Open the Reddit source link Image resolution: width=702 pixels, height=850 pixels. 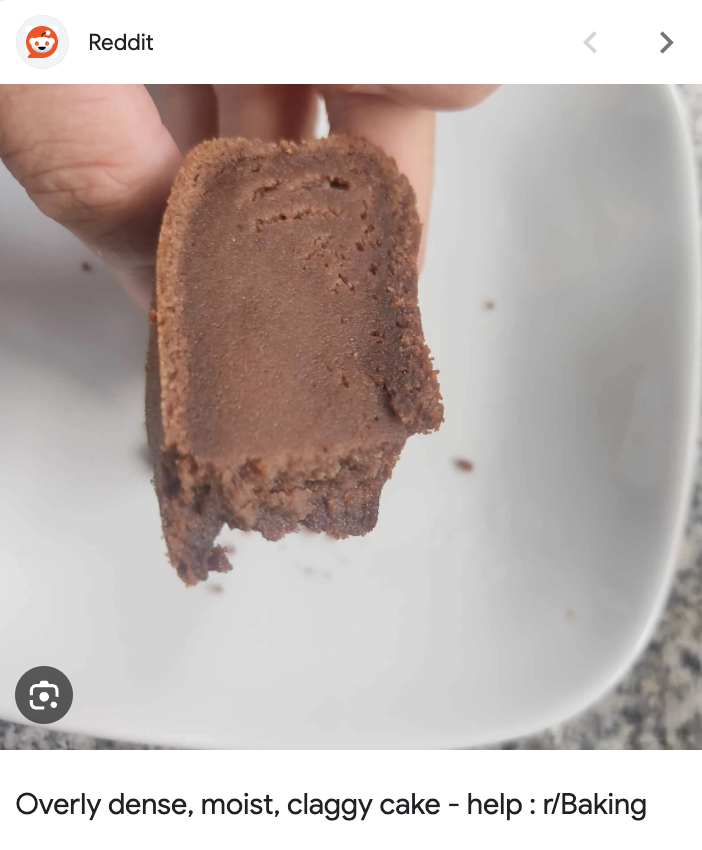coord(120,42)
